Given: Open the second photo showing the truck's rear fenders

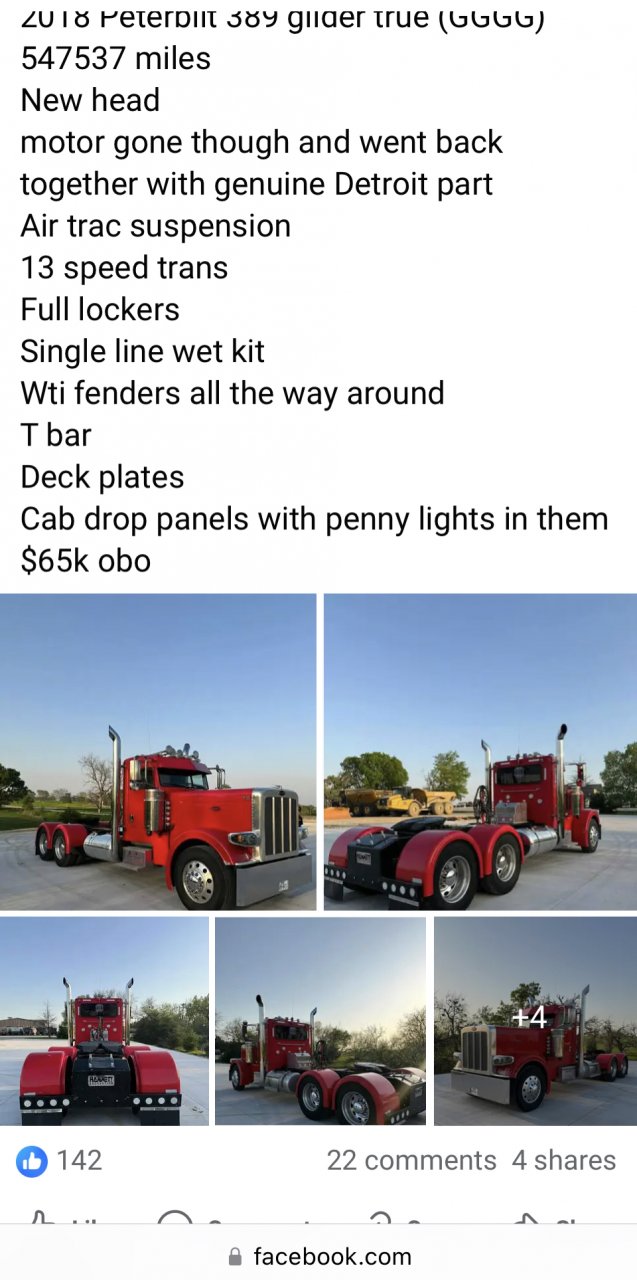Looking at the screenshot, I should (480, 751).
